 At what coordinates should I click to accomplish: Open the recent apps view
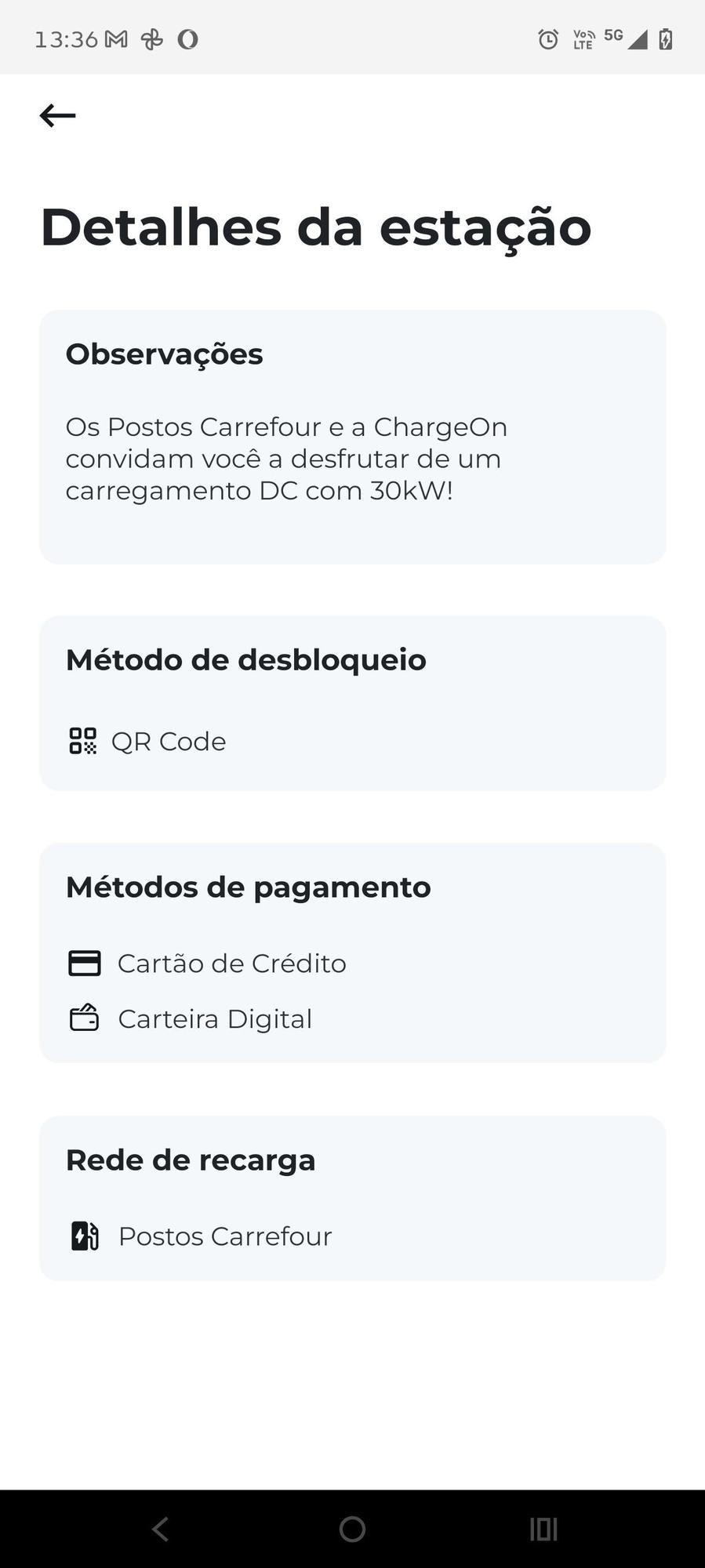[543, 1529]
